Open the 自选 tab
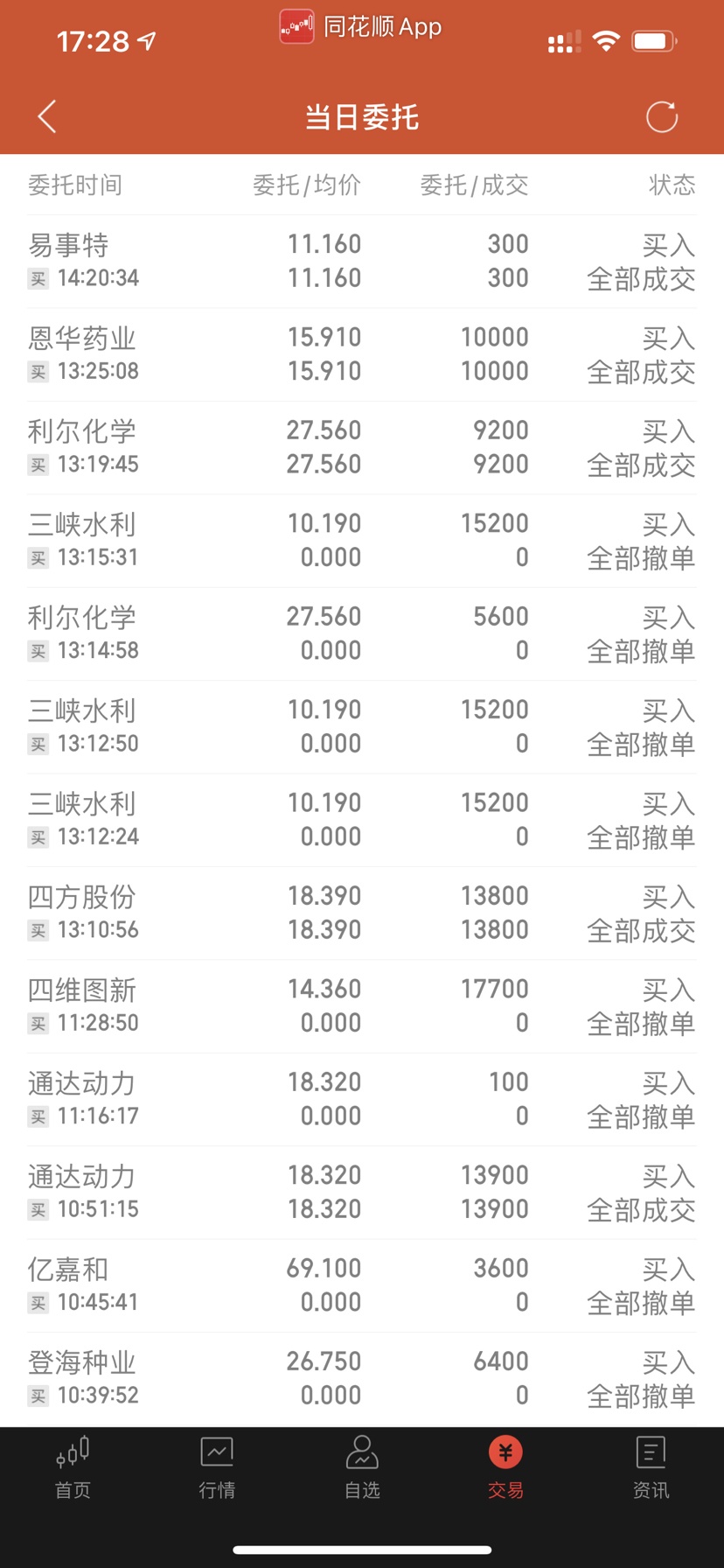724x1568 pixels. 362,1467
